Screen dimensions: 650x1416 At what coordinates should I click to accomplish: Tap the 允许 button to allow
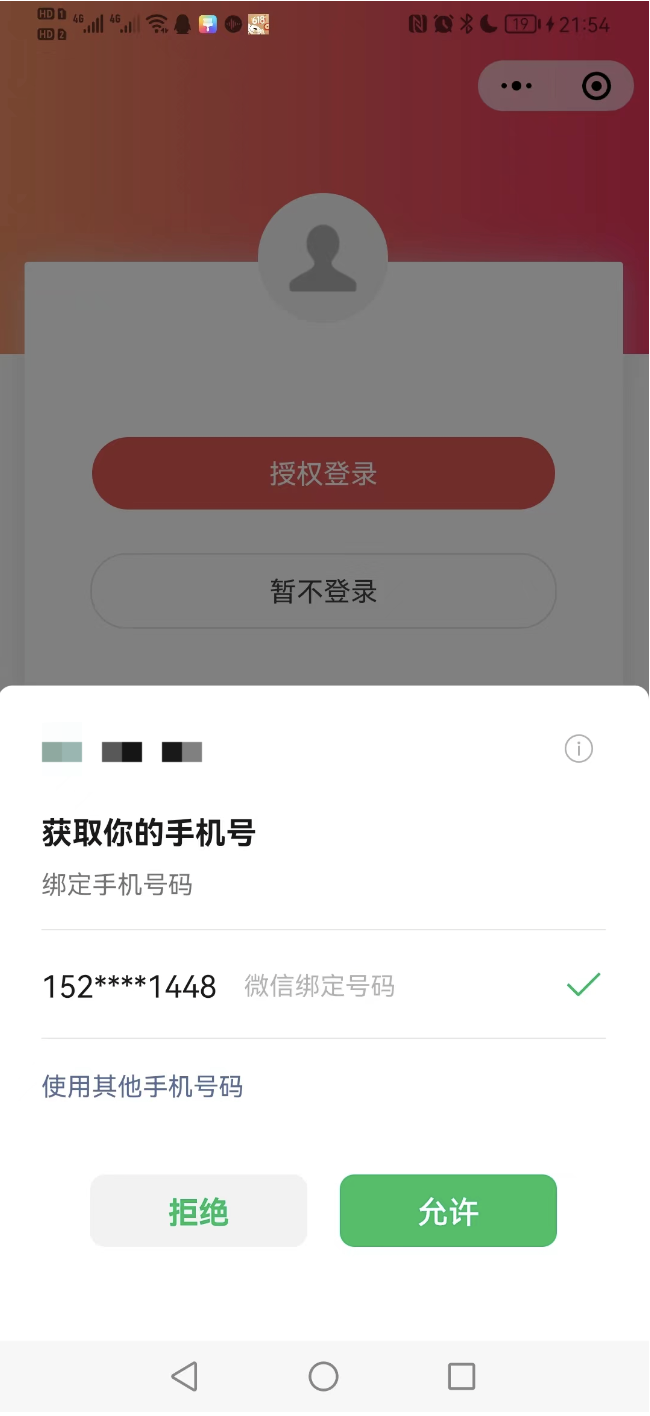448,1211
